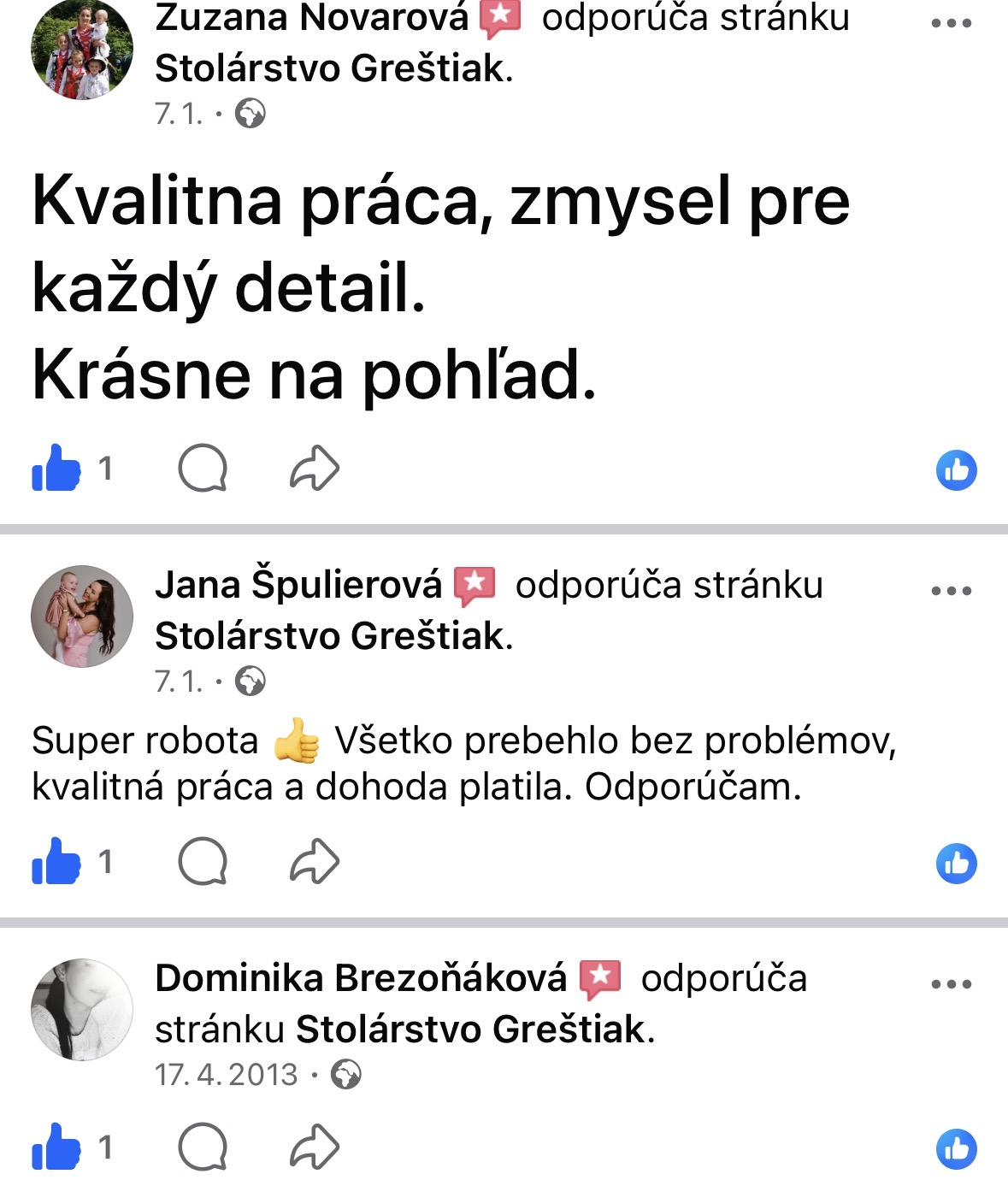
Task: Share Zuzana Novarová's recommendation
Action: coord(315,469)
